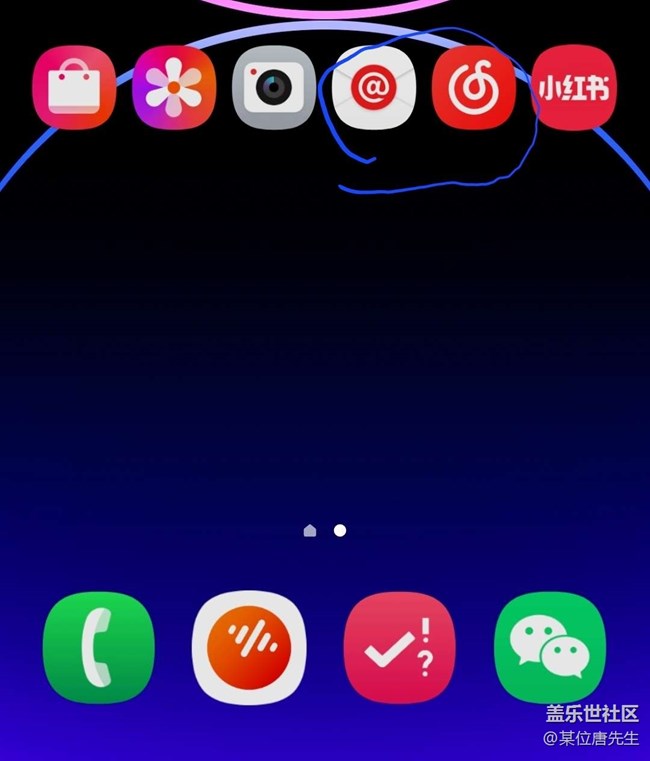This screenshot has width=650, height=761.
Task: Open the @ email app
Action: 374,88
